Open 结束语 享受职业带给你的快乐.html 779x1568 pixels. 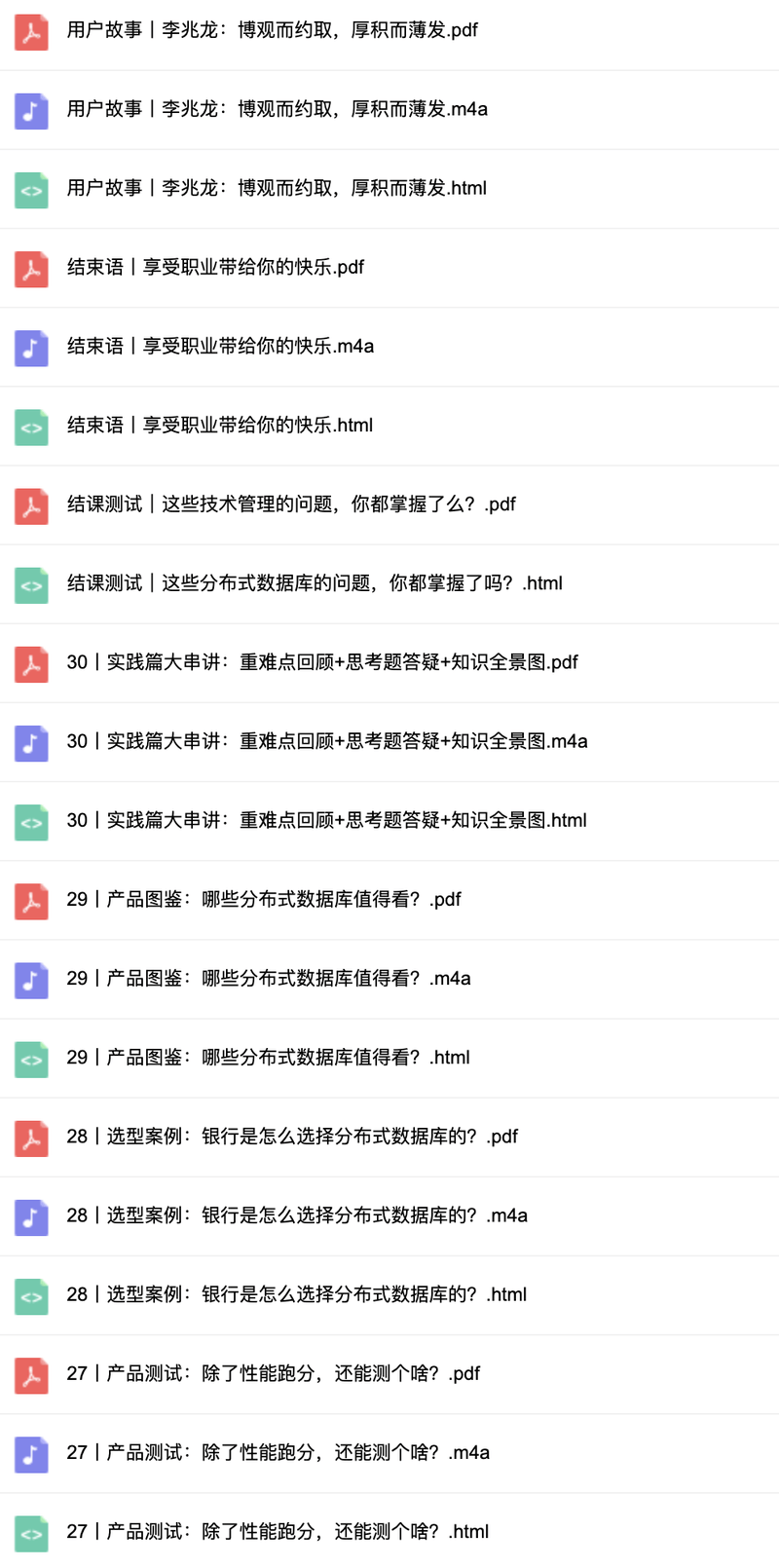coord(220,426)
